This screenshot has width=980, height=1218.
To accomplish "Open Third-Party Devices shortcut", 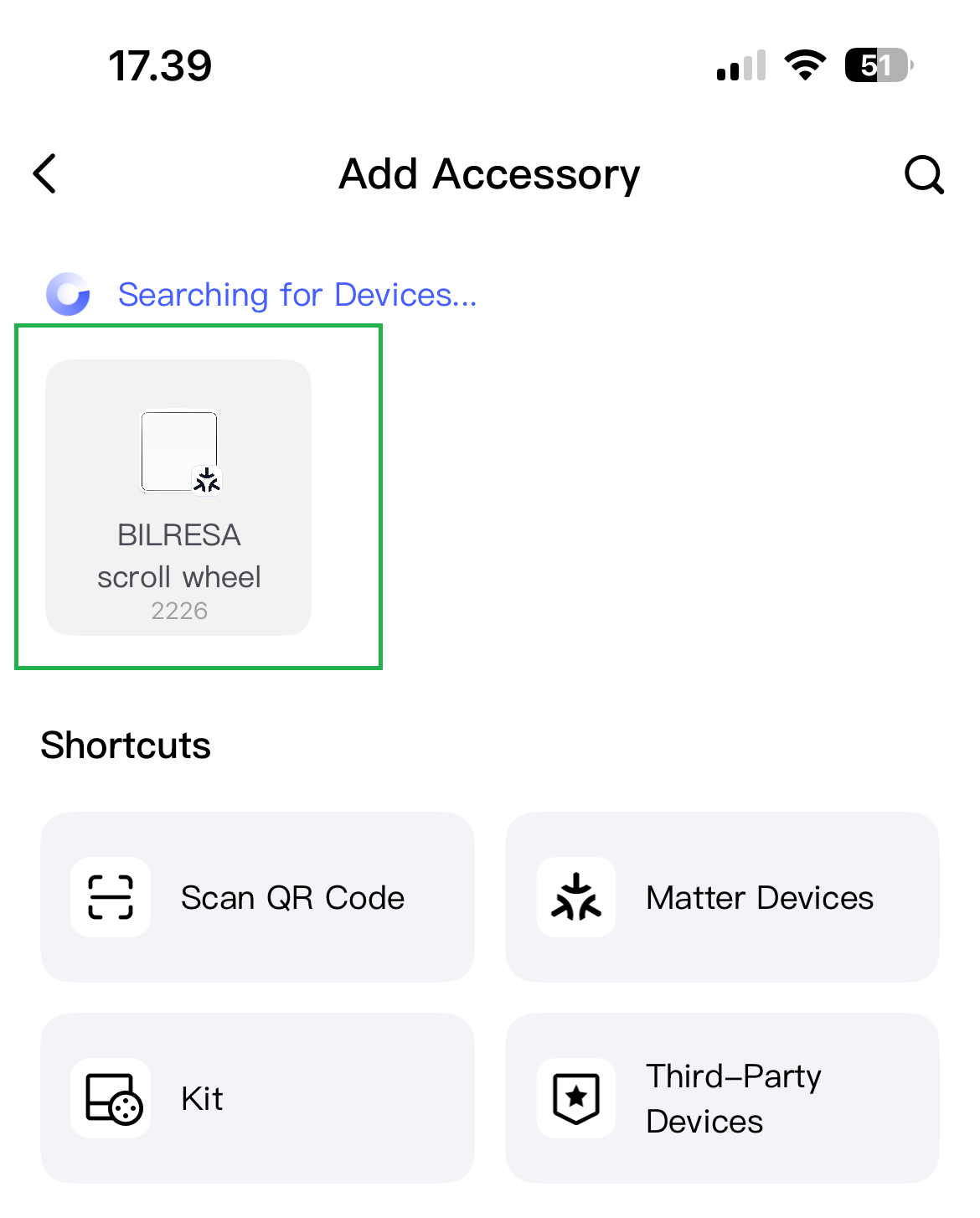I will (721, 1098).
